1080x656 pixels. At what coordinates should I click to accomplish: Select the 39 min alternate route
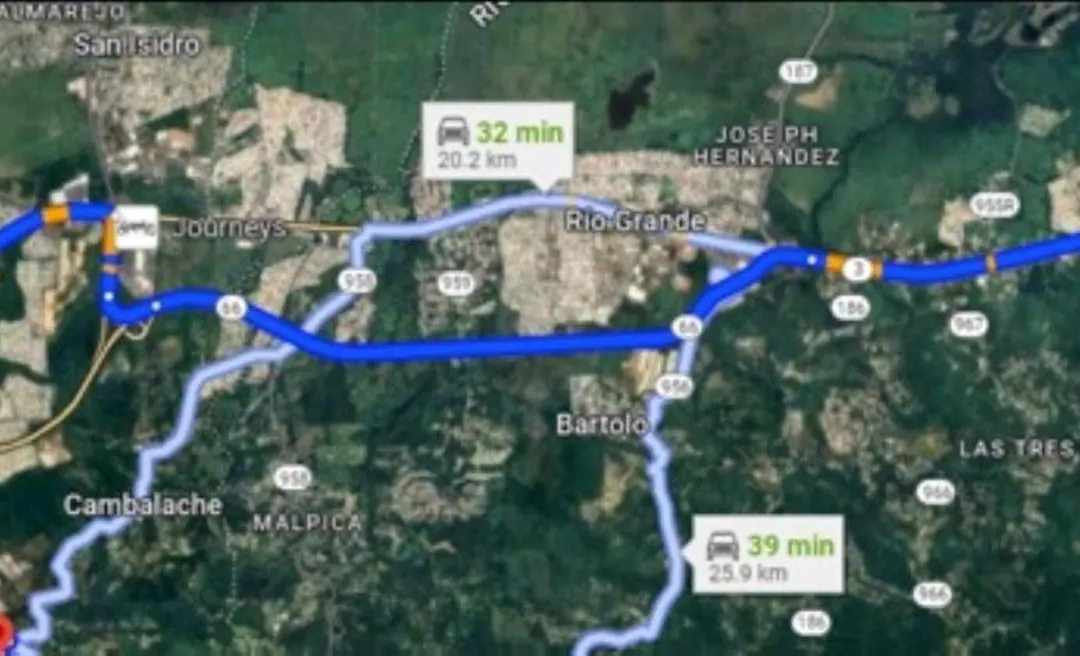(x=768, y=553)
